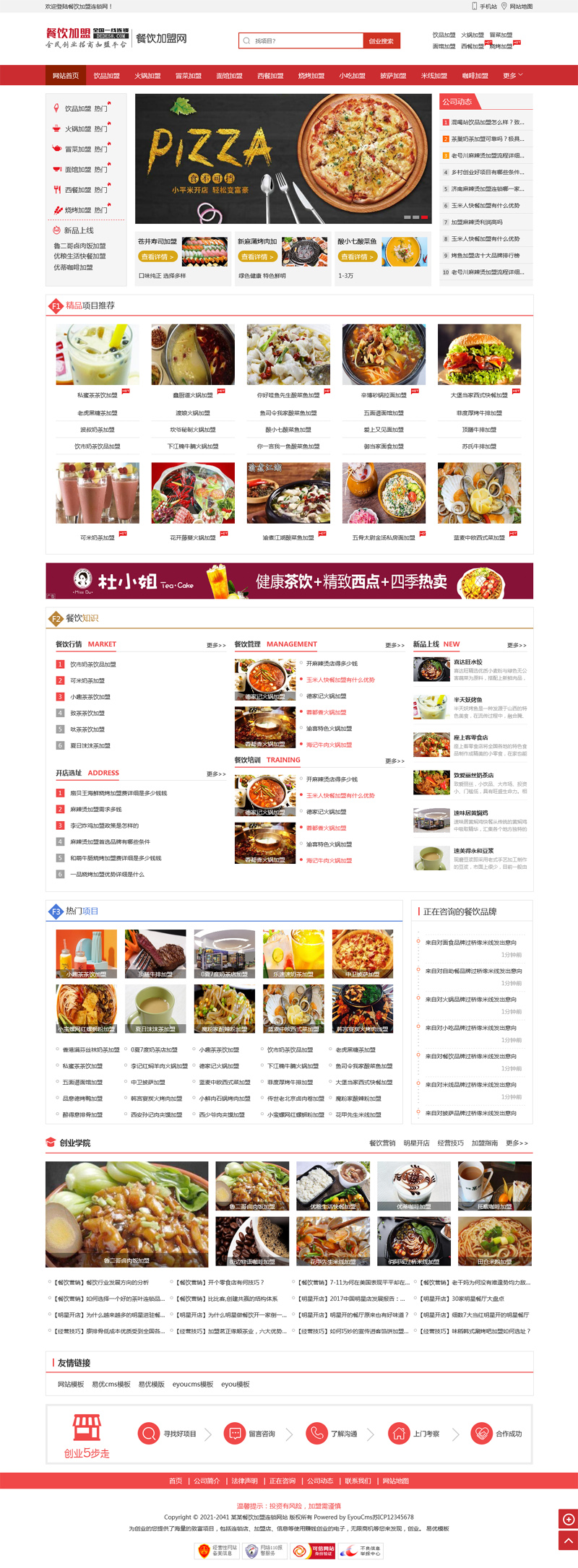Open the pizza banner slide

pos(283,159)
